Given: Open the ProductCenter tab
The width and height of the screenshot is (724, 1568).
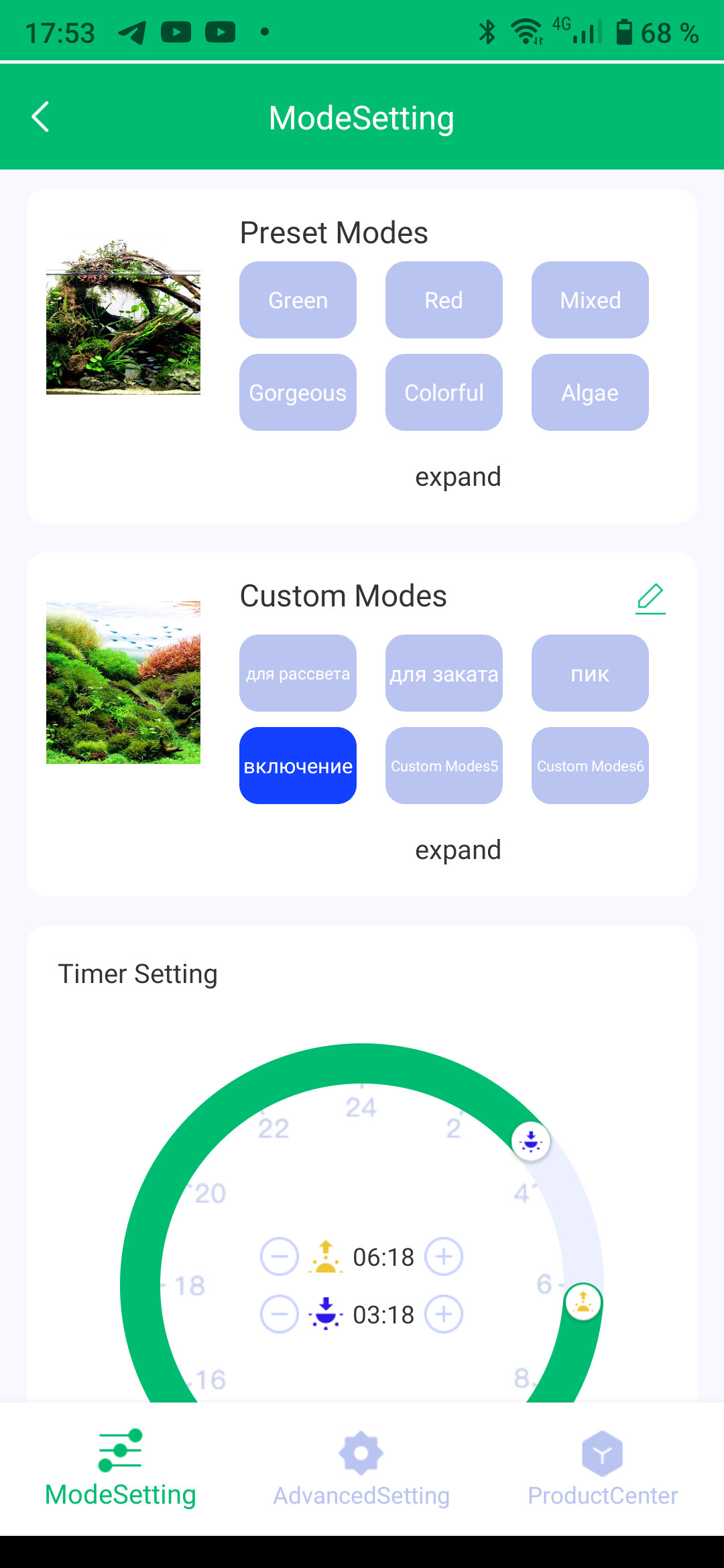Looking at the screenshot, I should 603,1469.
